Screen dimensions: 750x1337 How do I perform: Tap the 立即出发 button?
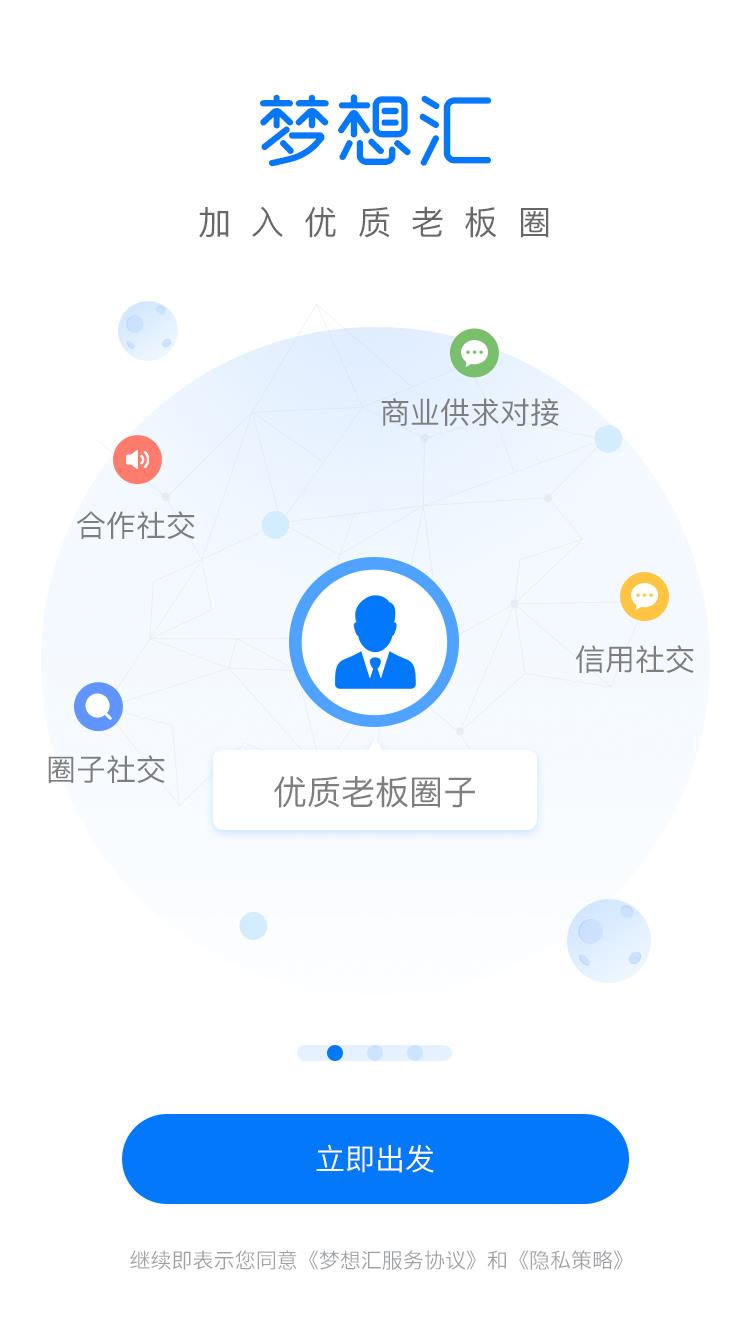pyautogui.click(x=375, y=1159)
